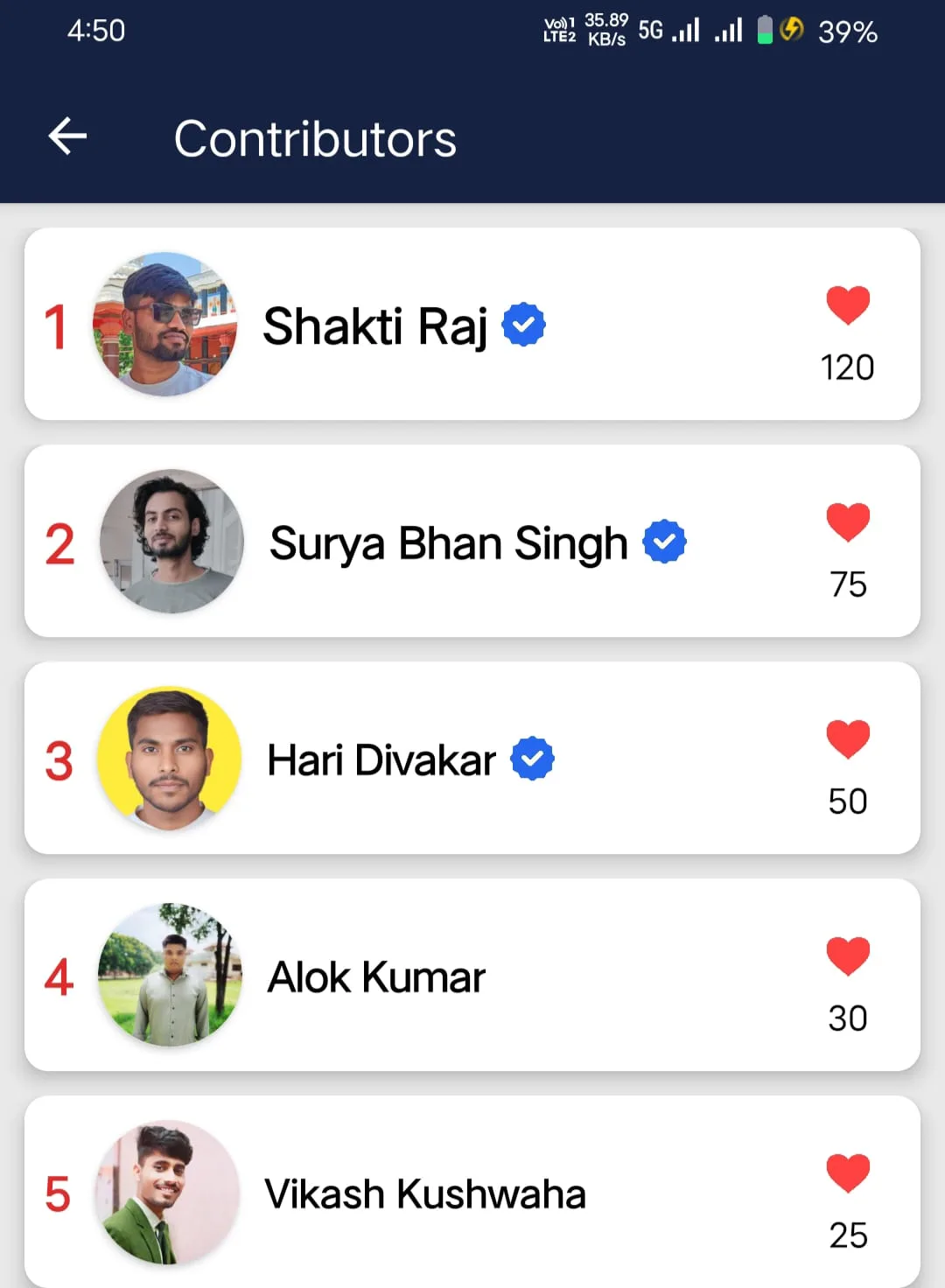This screenshot has width=945, height=1288.
Task: Select the Contributors title text
Action: click(x=314, y=137)
